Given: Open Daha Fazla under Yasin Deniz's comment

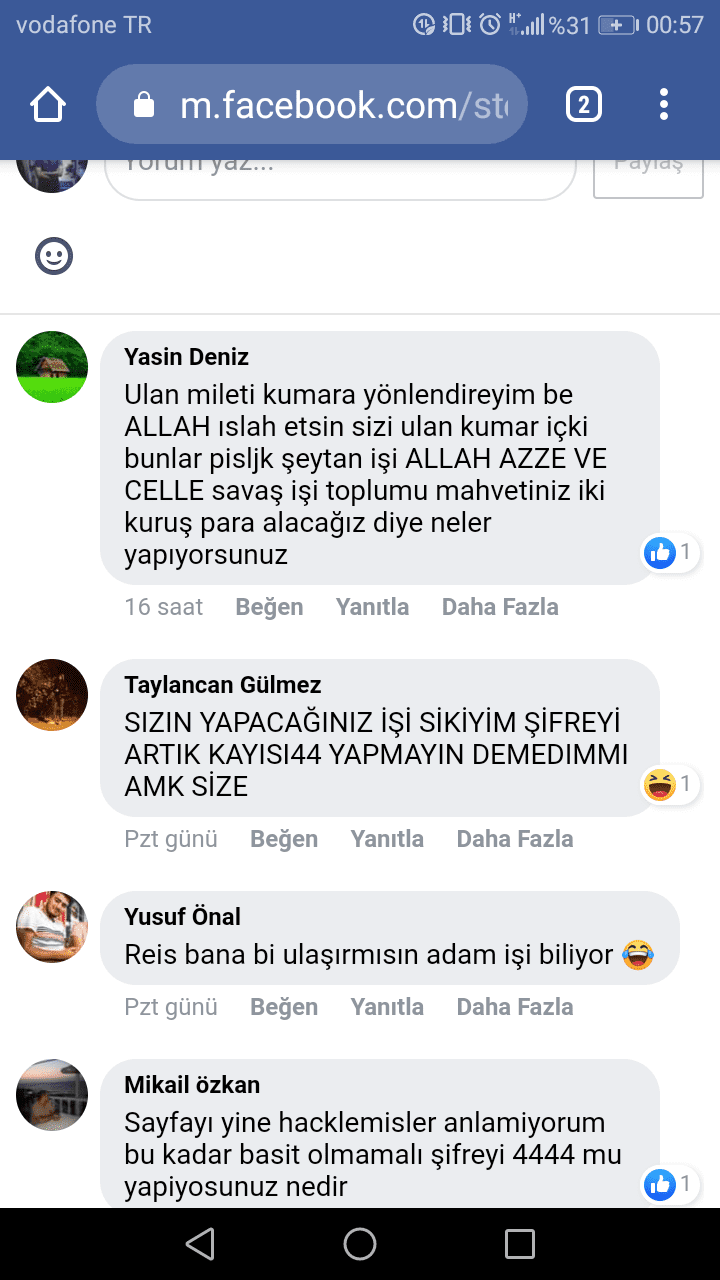Looking at the screenshot, I should pyautogui.click(x=500, y=607).
